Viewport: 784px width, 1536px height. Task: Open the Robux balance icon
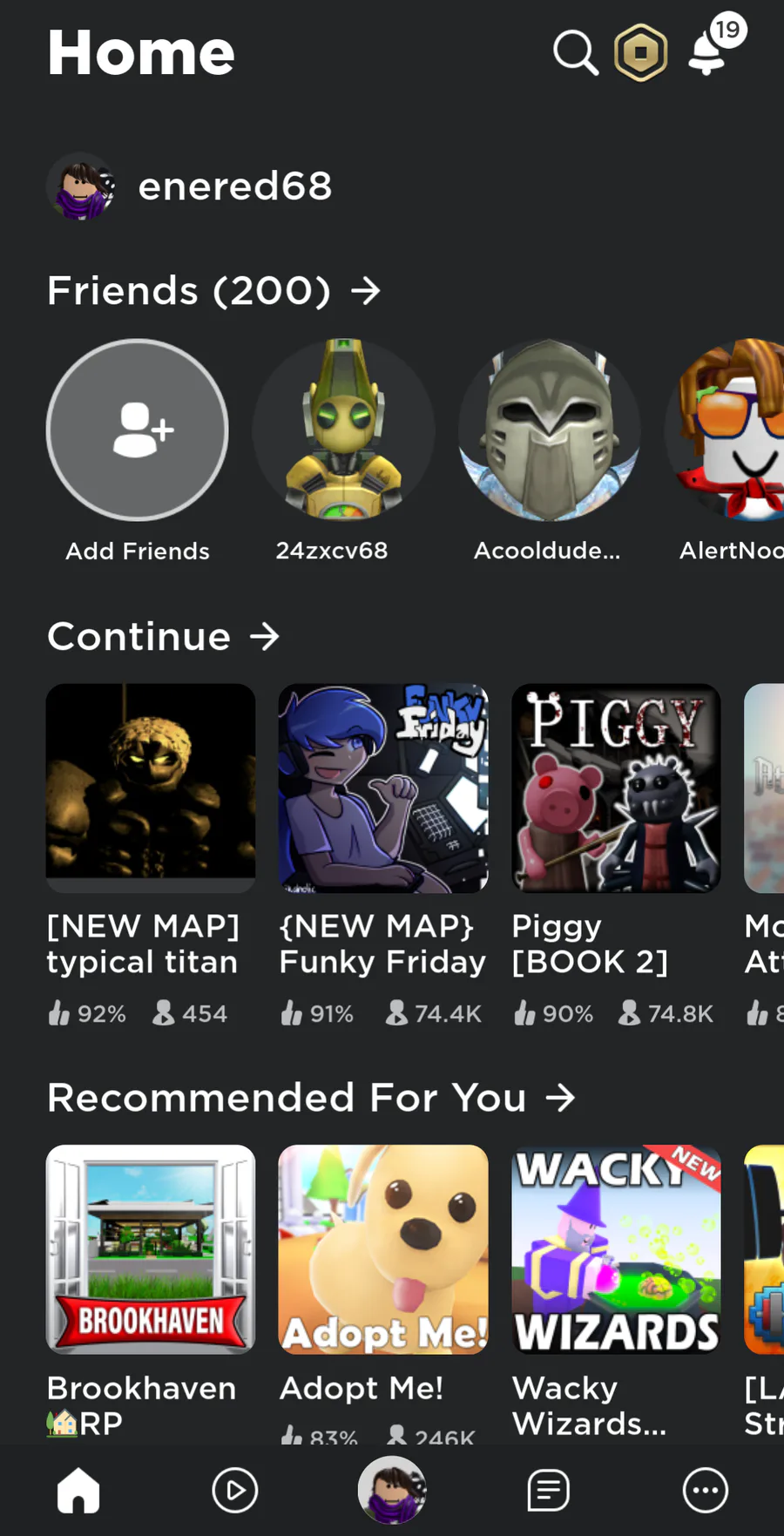pos(641,53)
